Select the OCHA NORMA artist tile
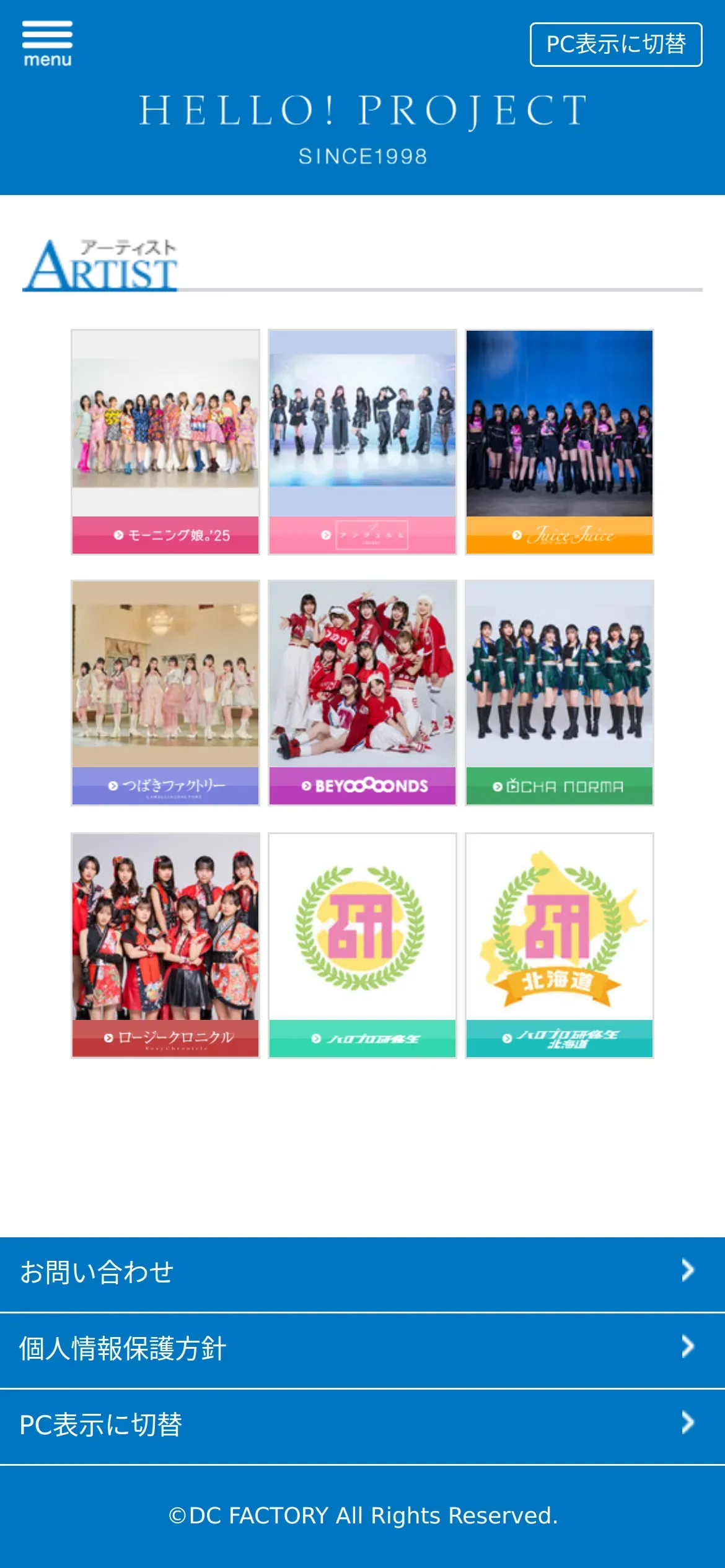The image size is (725, 1568). [x=560, y=693]
